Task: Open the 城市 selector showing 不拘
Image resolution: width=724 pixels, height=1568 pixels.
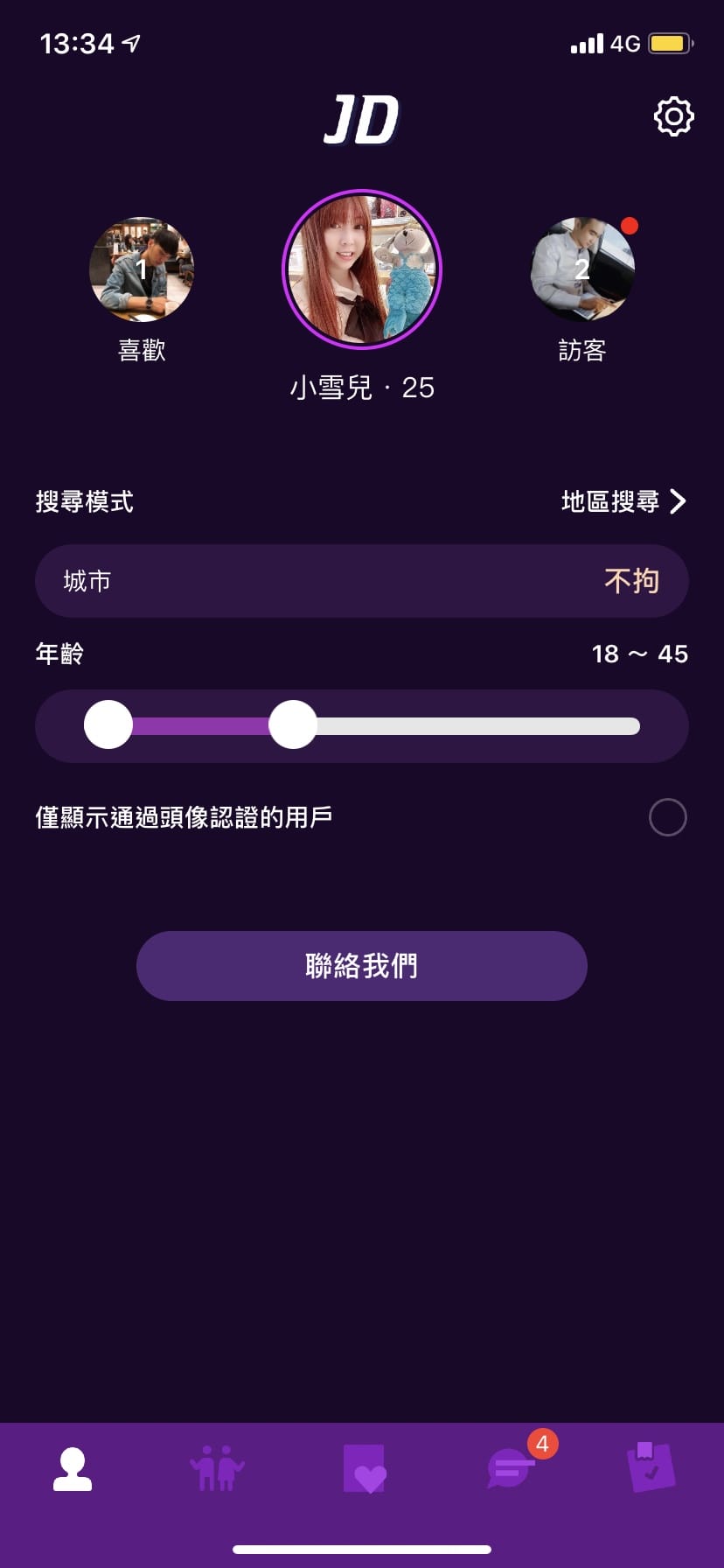Action: 362,580
